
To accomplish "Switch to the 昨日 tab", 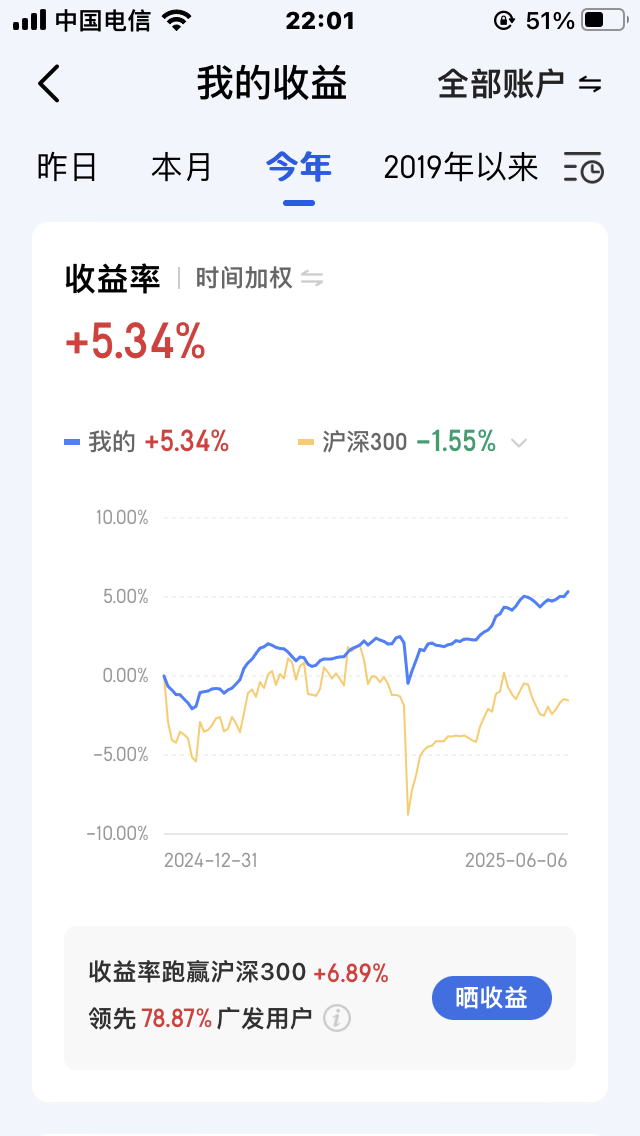I will pos(67,167).
